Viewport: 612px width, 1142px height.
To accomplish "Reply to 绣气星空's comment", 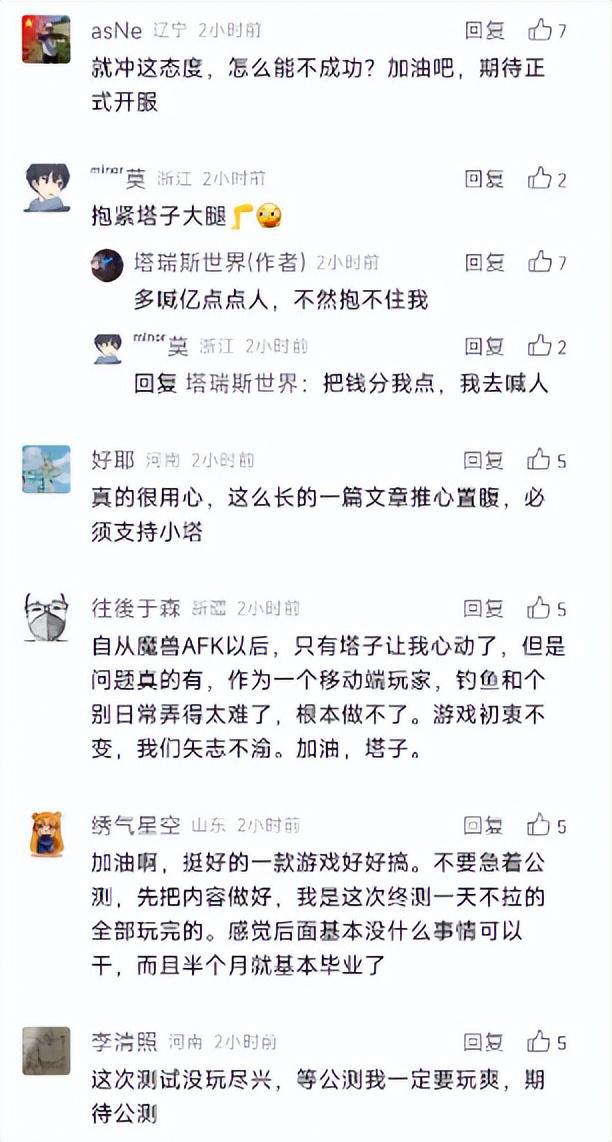I will tap(484, 826).
